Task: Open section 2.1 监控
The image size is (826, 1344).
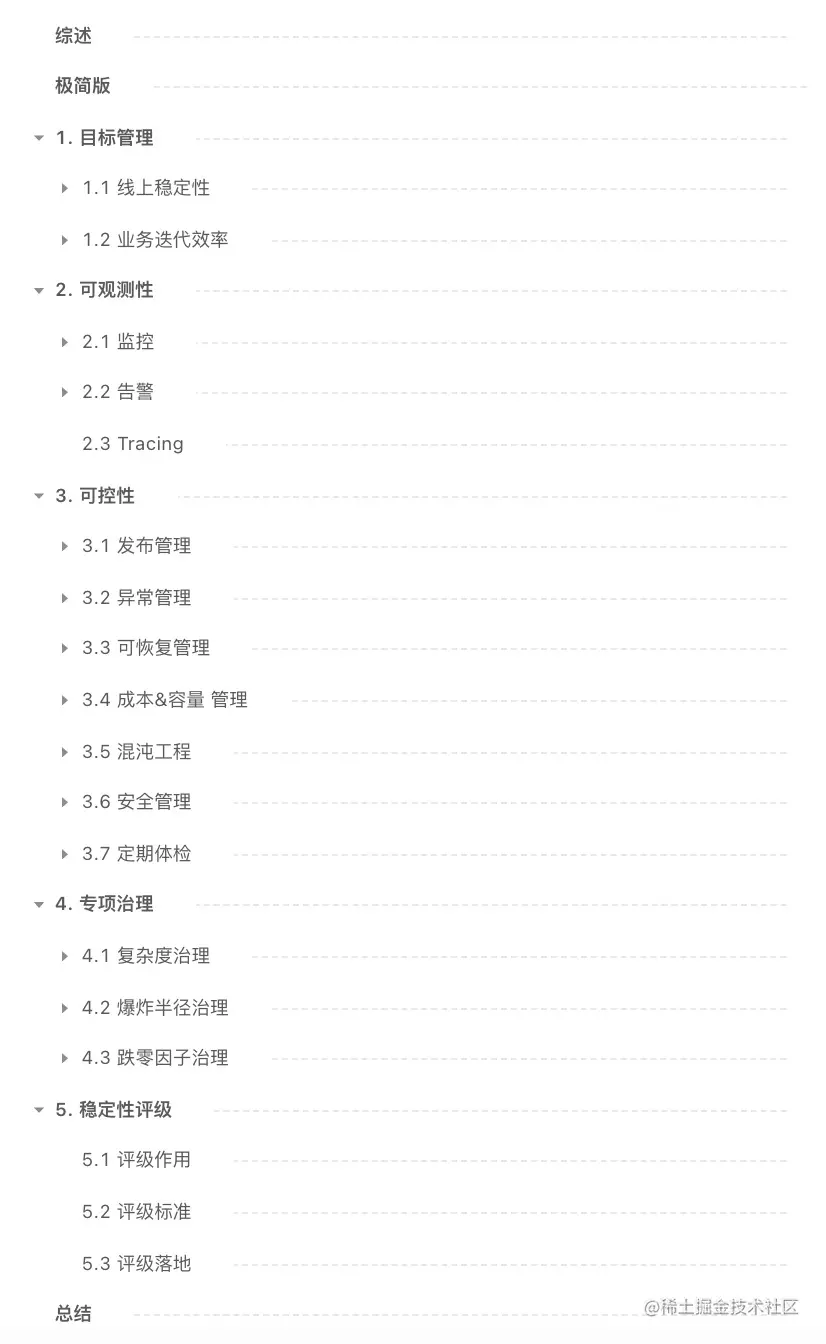Action: coord(118,342)
